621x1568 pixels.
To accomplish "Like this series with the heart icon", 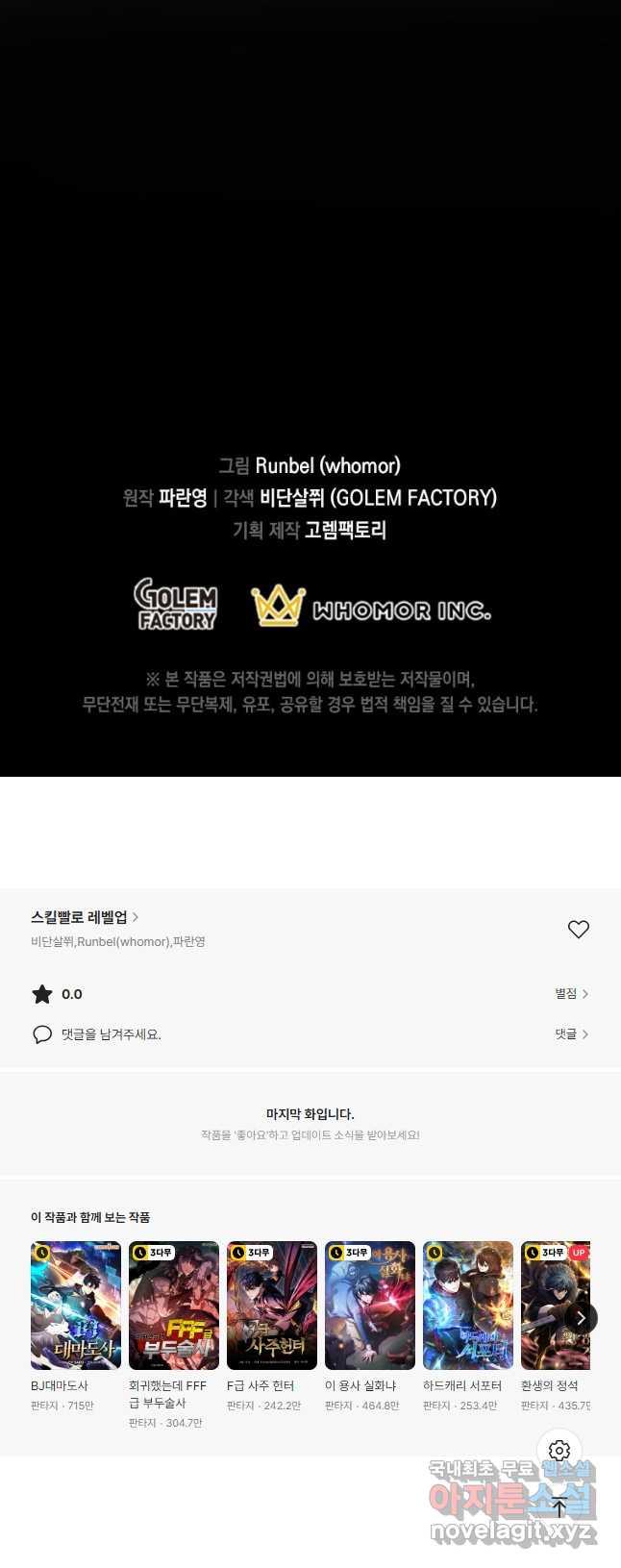I will [x=578, y=930].
